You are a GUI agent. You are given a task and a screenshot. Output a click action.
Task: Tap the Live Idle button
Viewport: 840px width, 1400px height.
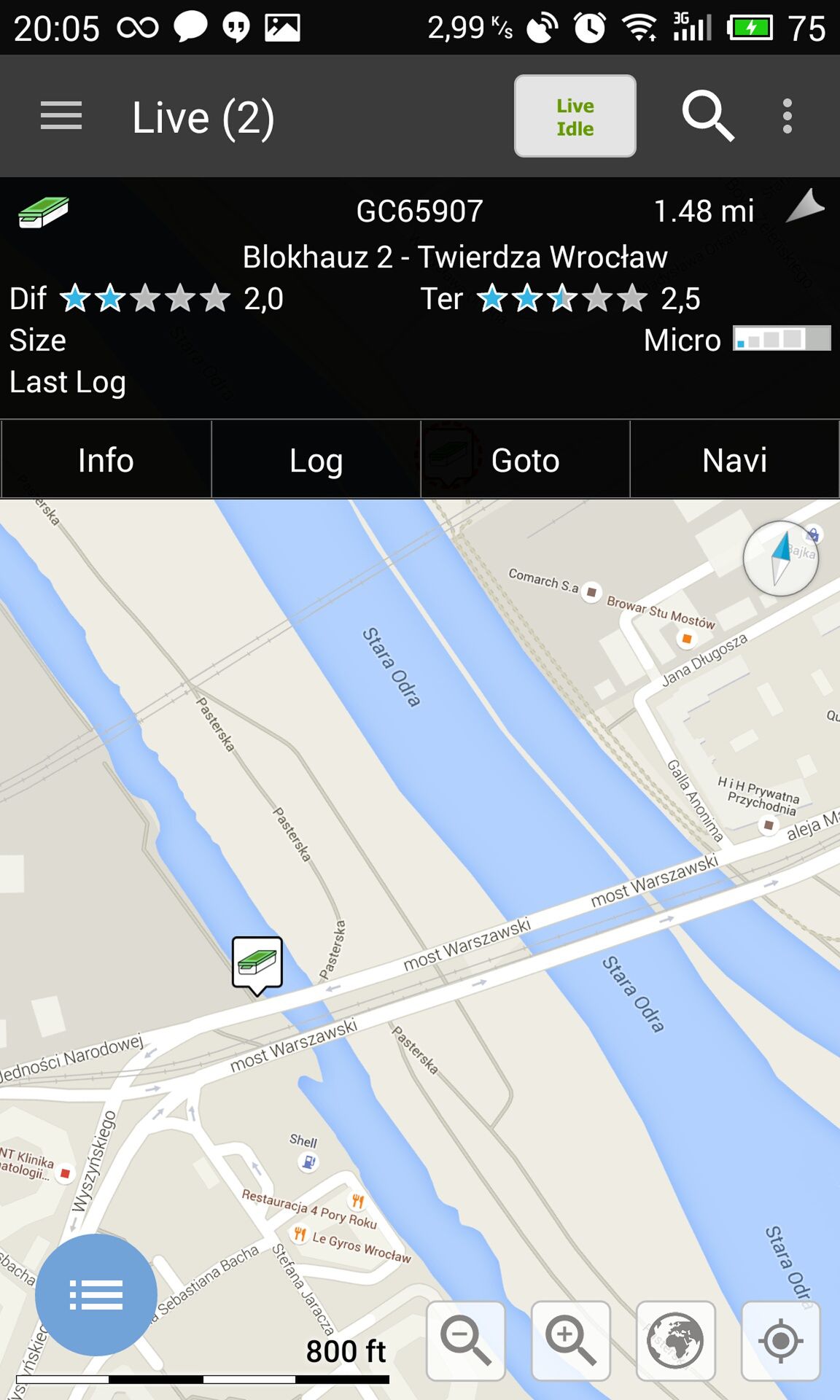575,116
